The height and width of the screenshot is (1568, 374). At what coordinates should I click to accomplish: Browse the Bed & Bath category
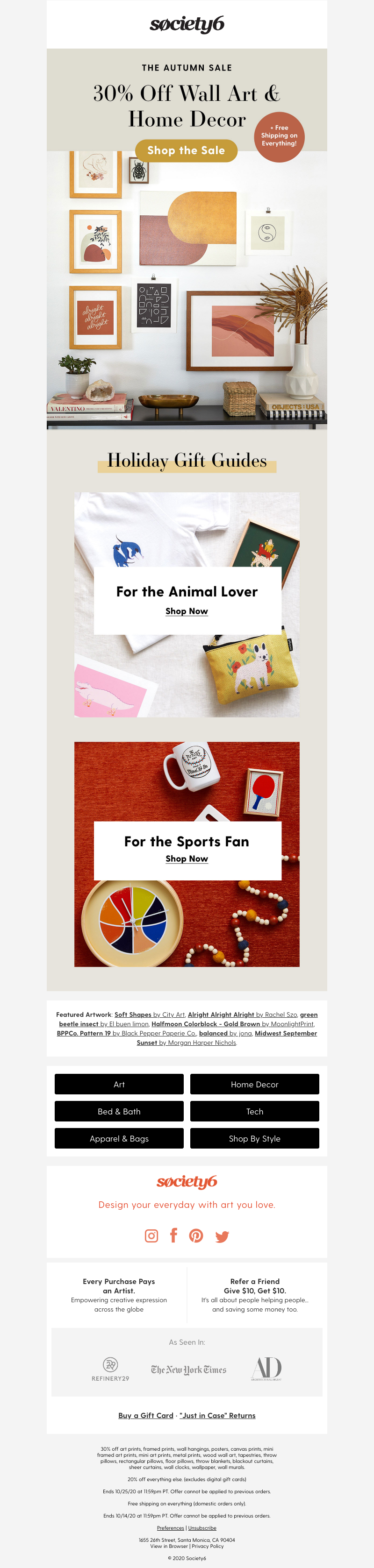tap(119, 1111)
